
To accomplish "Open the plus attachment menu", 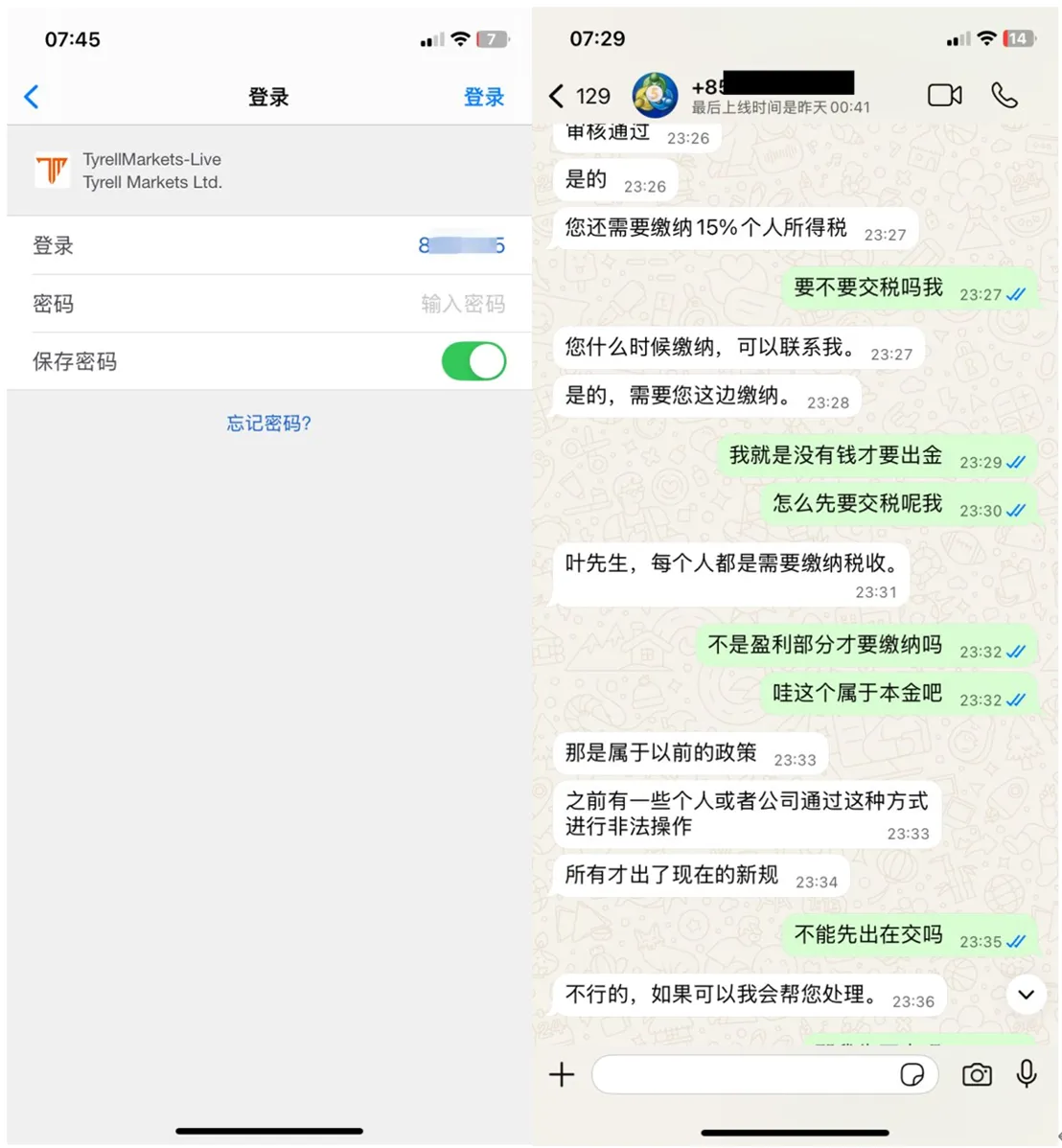I will click(562, 1074).
